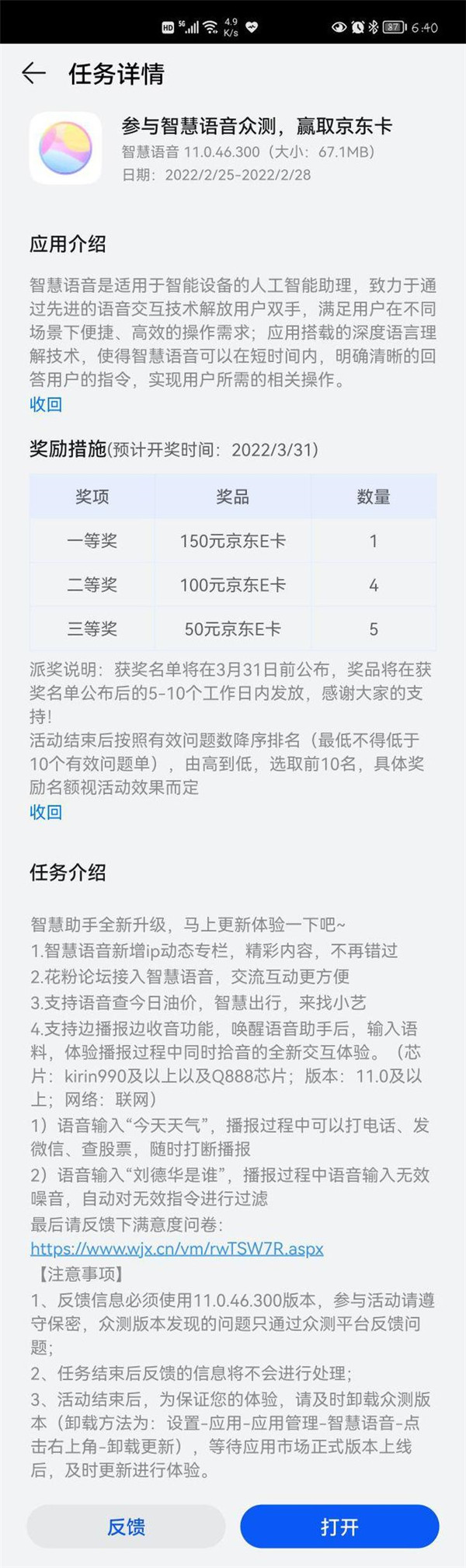Collapse the 应用介绍 text with 收回
The image size is (466, 1568).
(46, 404)
